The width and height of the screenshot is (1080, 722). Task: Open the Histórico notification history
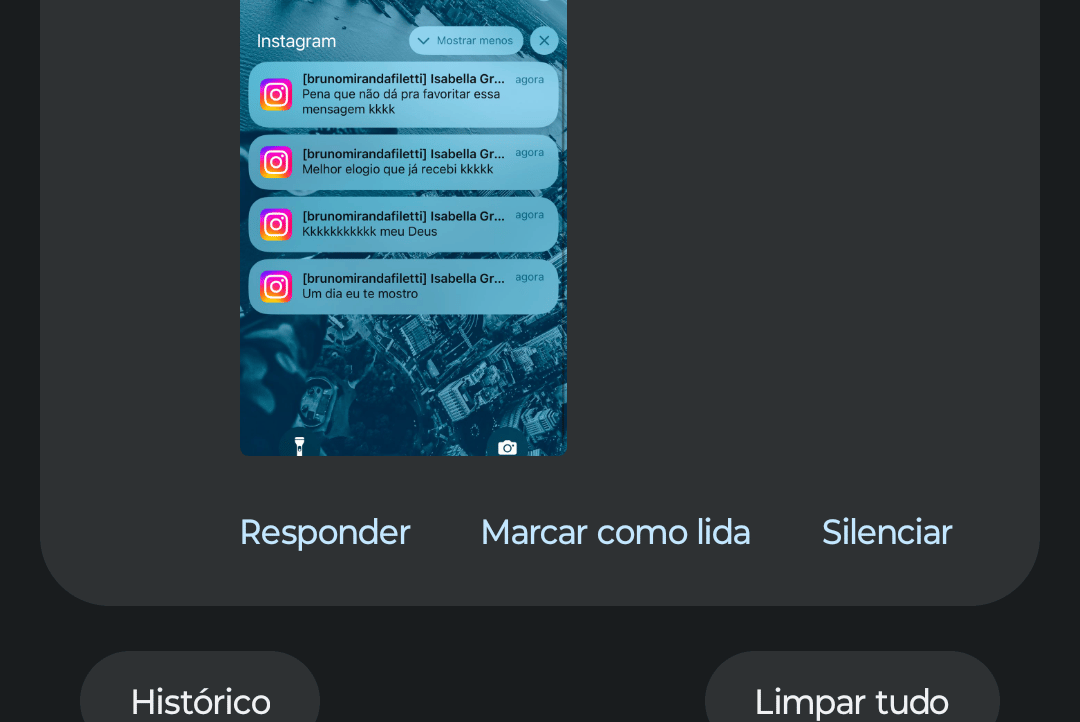pyautogui.click(x=200, y=700)
